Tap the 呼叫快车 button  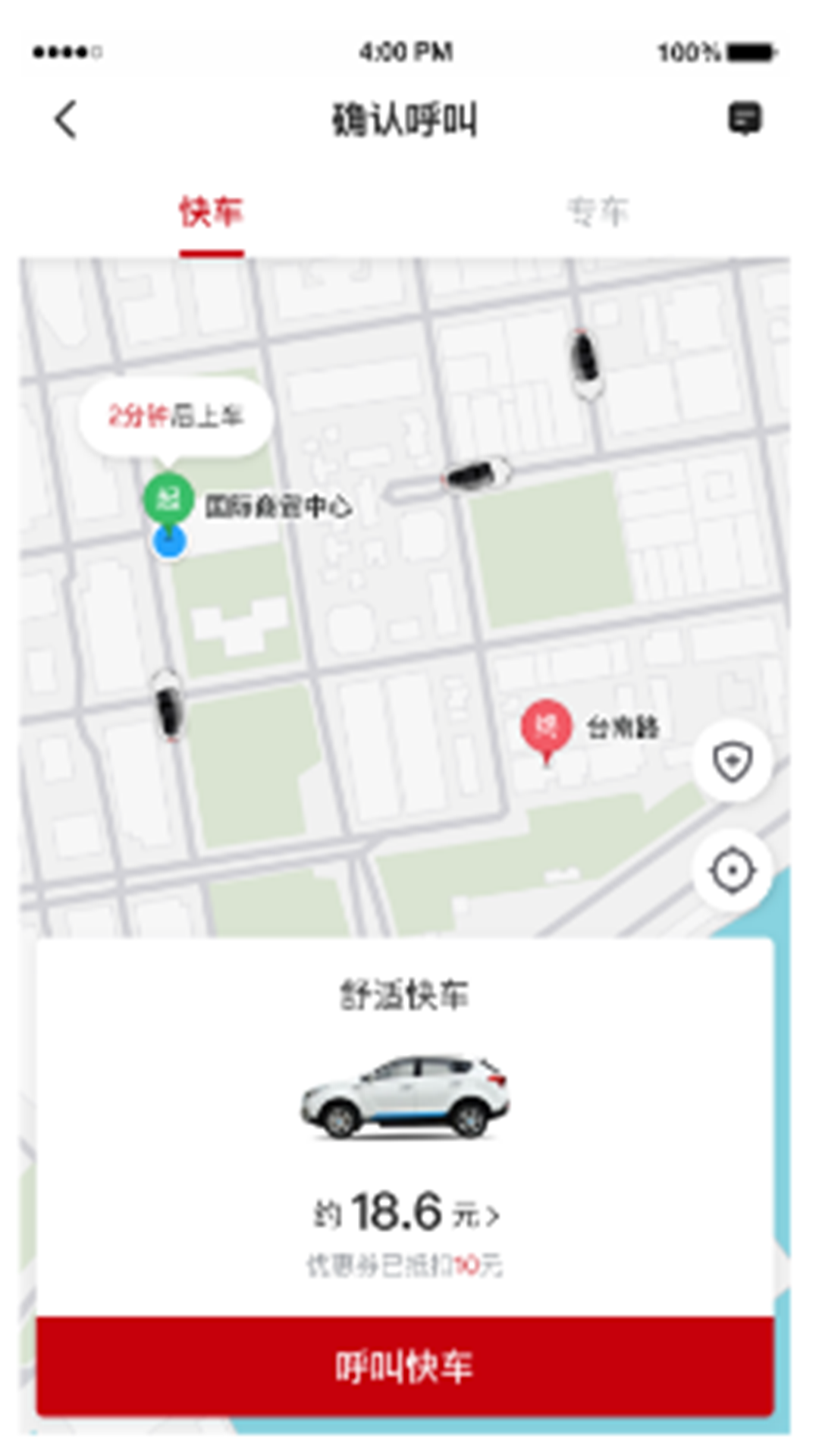pos(405,1366)
